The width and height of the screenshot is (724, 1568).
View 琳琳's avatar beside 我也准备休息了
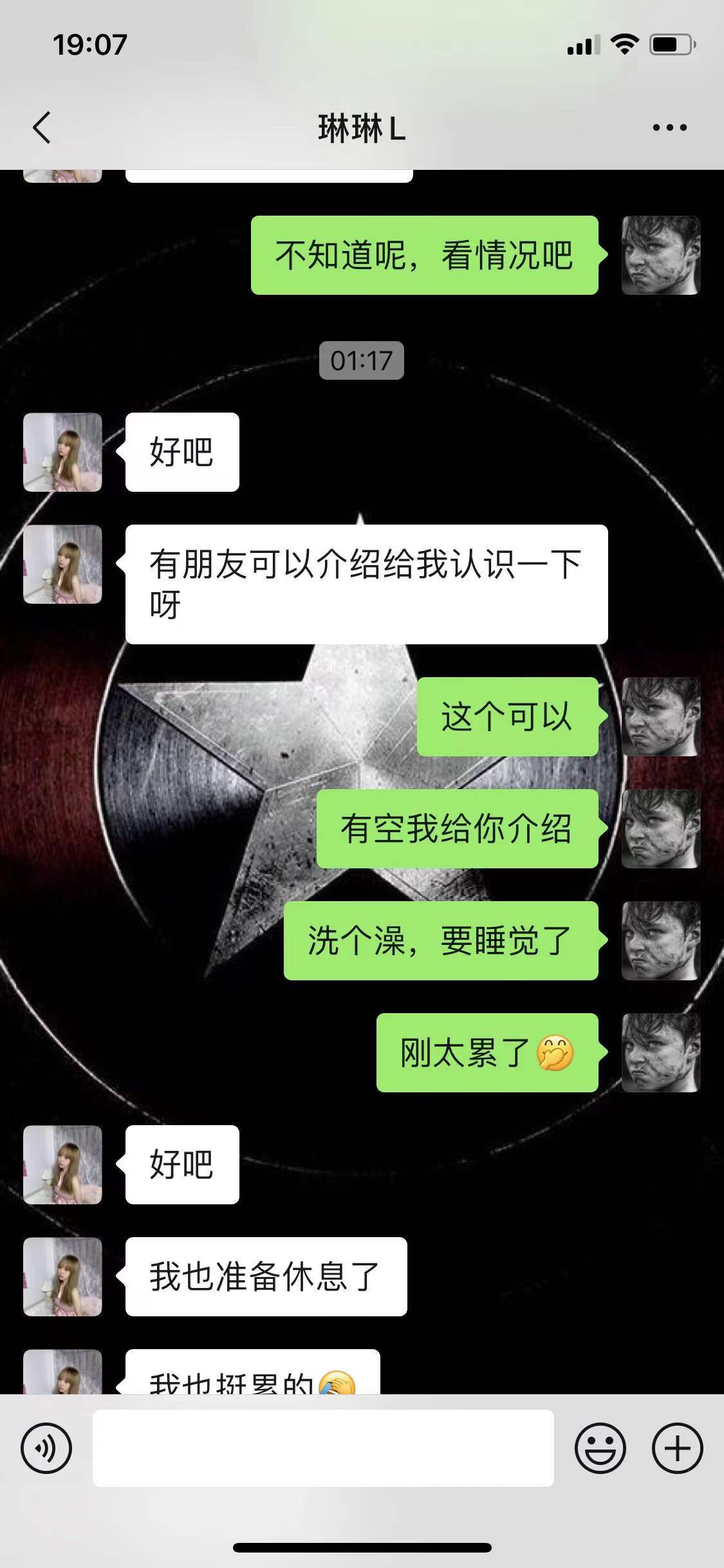click(62, 1276)
